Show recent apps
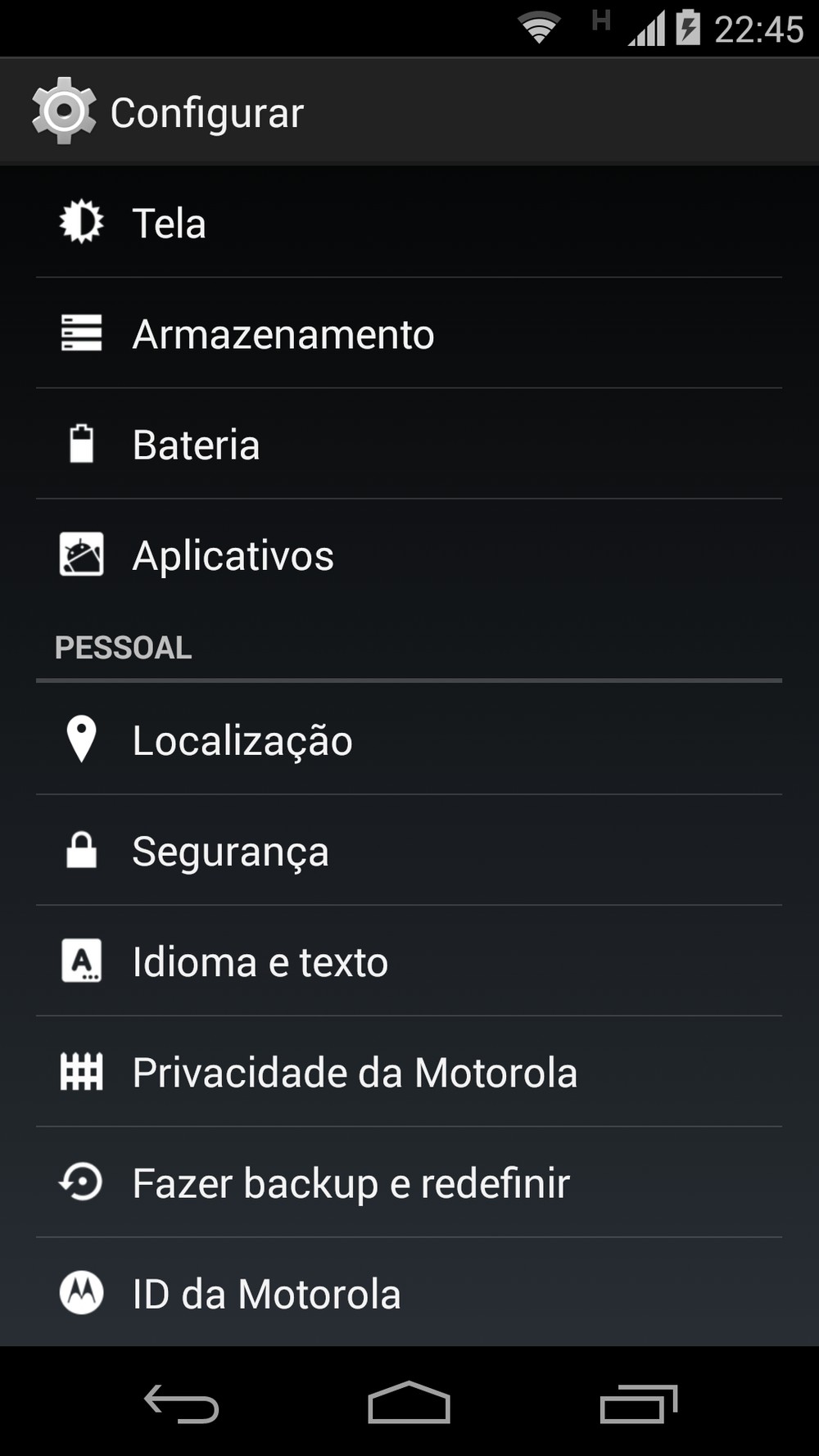Viewport: 819px width, 1456px height. pos(638,1404)
